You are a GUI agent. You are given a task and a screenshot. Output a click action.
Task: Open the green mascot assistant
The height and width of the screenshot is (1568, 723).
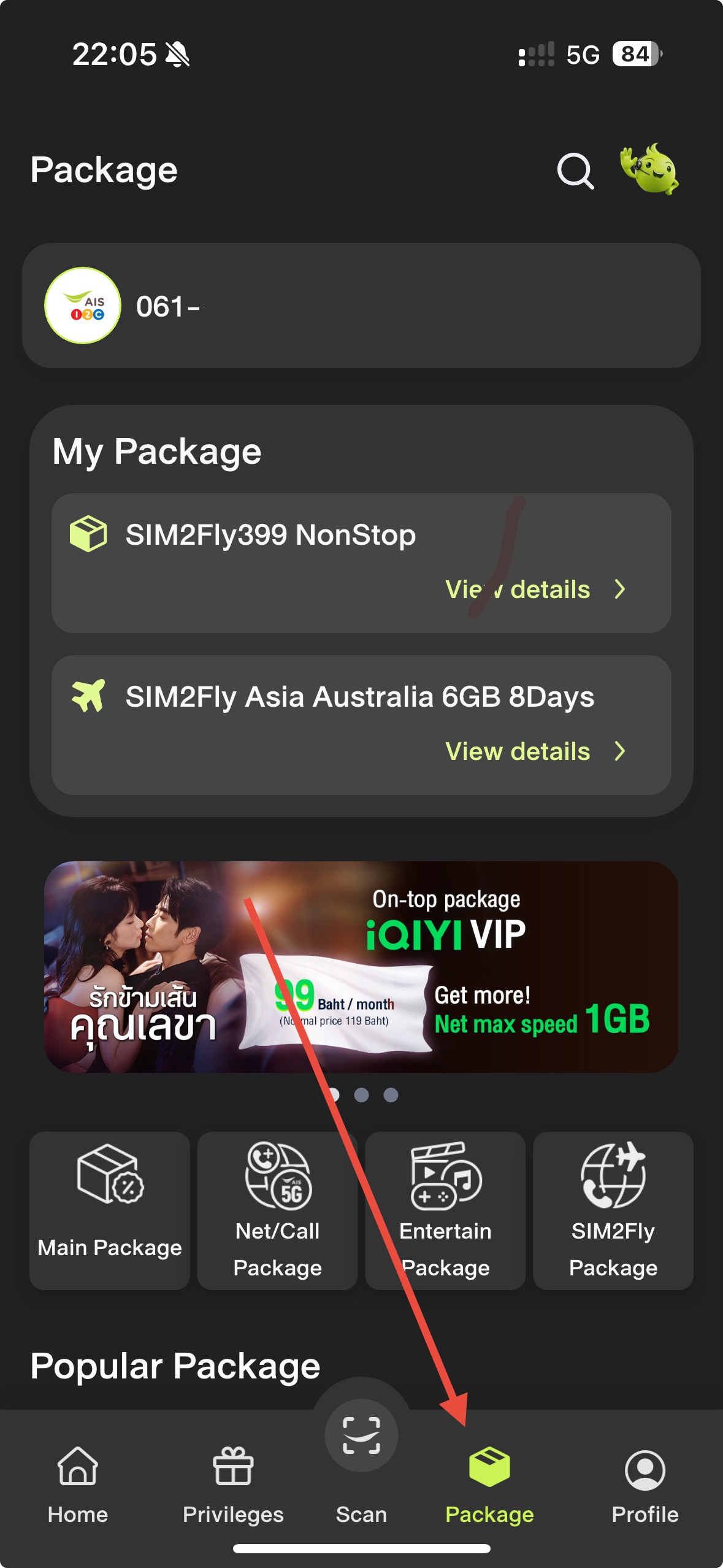click(x=649, y=169)
